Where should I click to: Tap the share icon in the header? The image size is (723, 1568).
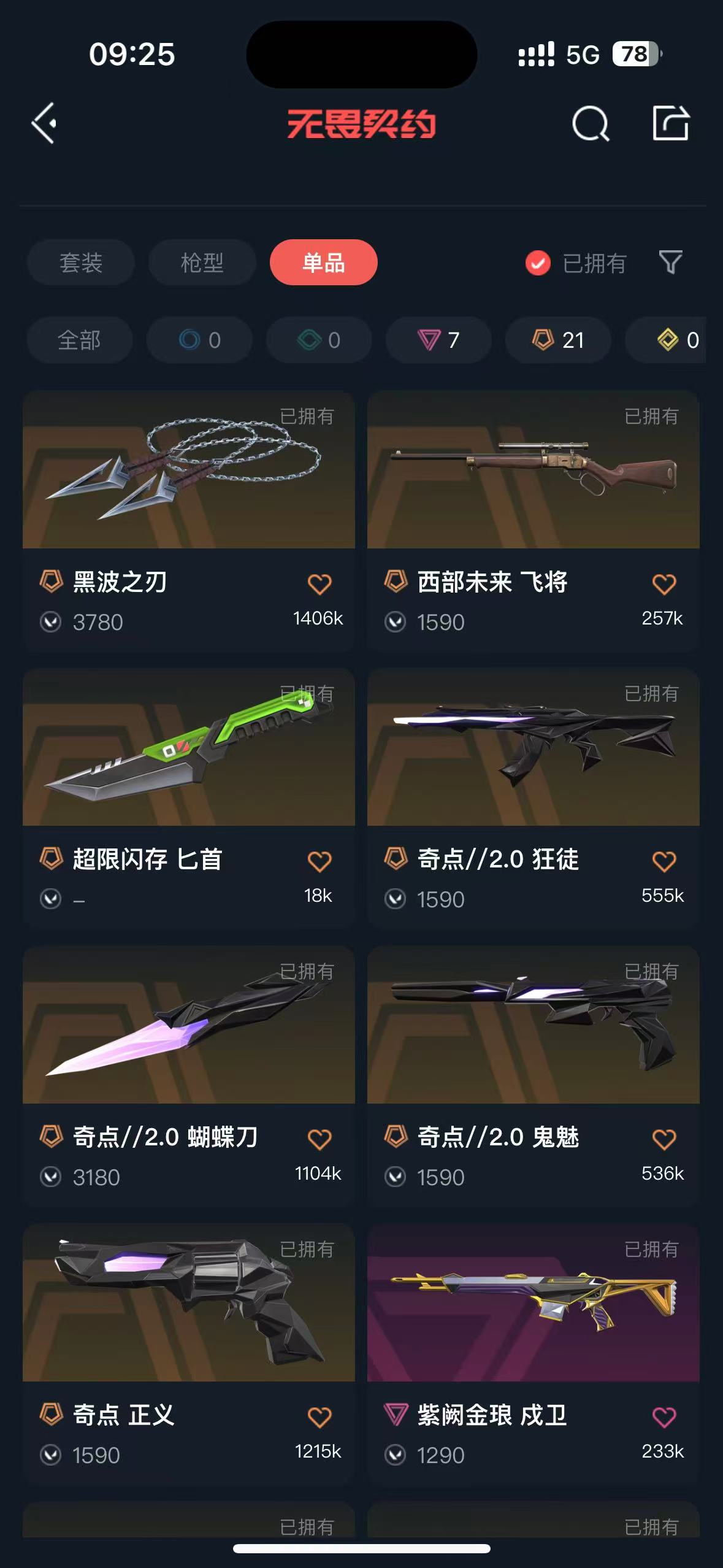[x=670, y=123]
